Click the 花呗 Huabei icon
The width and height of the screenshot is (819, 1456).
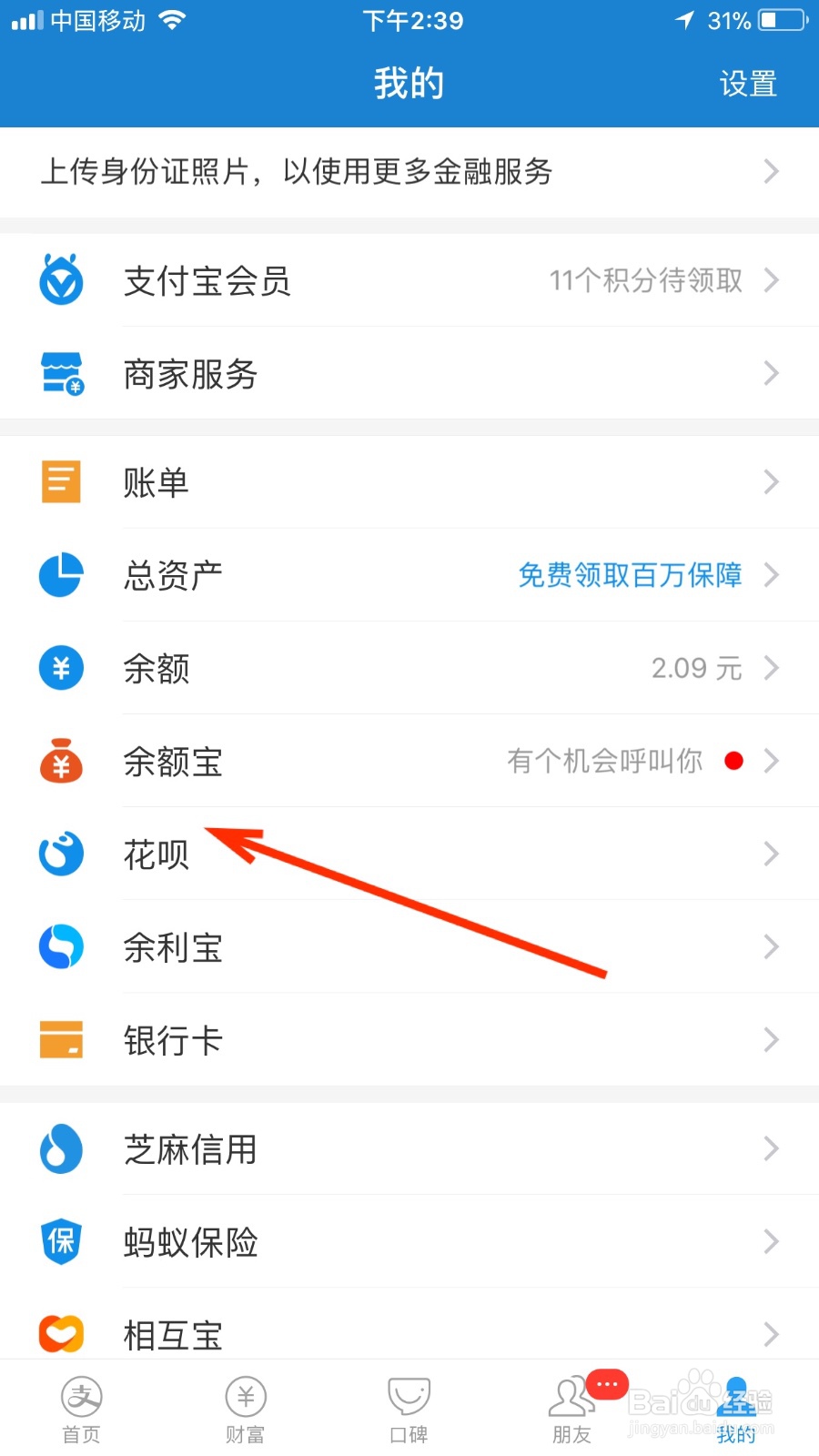pos(60,854)
